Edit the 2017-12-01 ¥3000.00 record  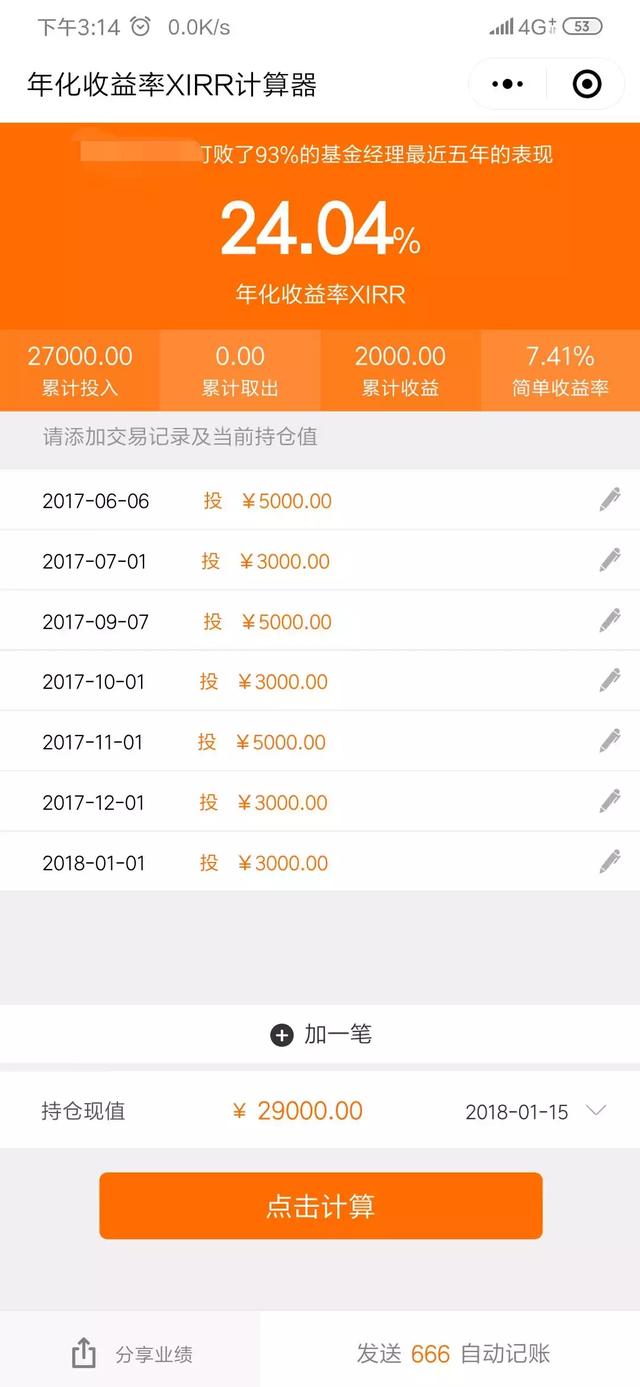[x=610, y=802]
